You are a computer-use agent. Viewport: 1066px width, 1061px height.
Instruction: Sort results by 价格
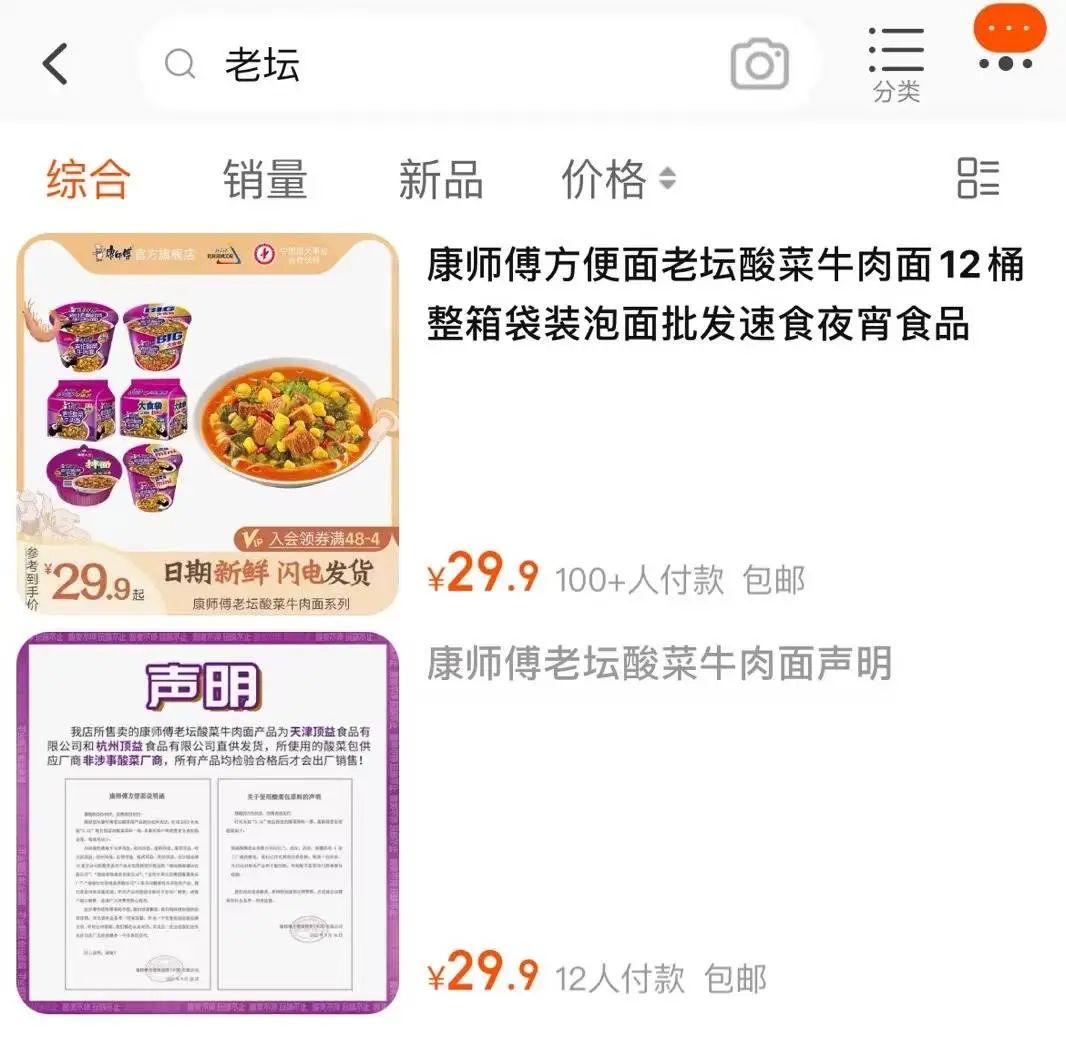pyautogui.click(x=618, y=180)
